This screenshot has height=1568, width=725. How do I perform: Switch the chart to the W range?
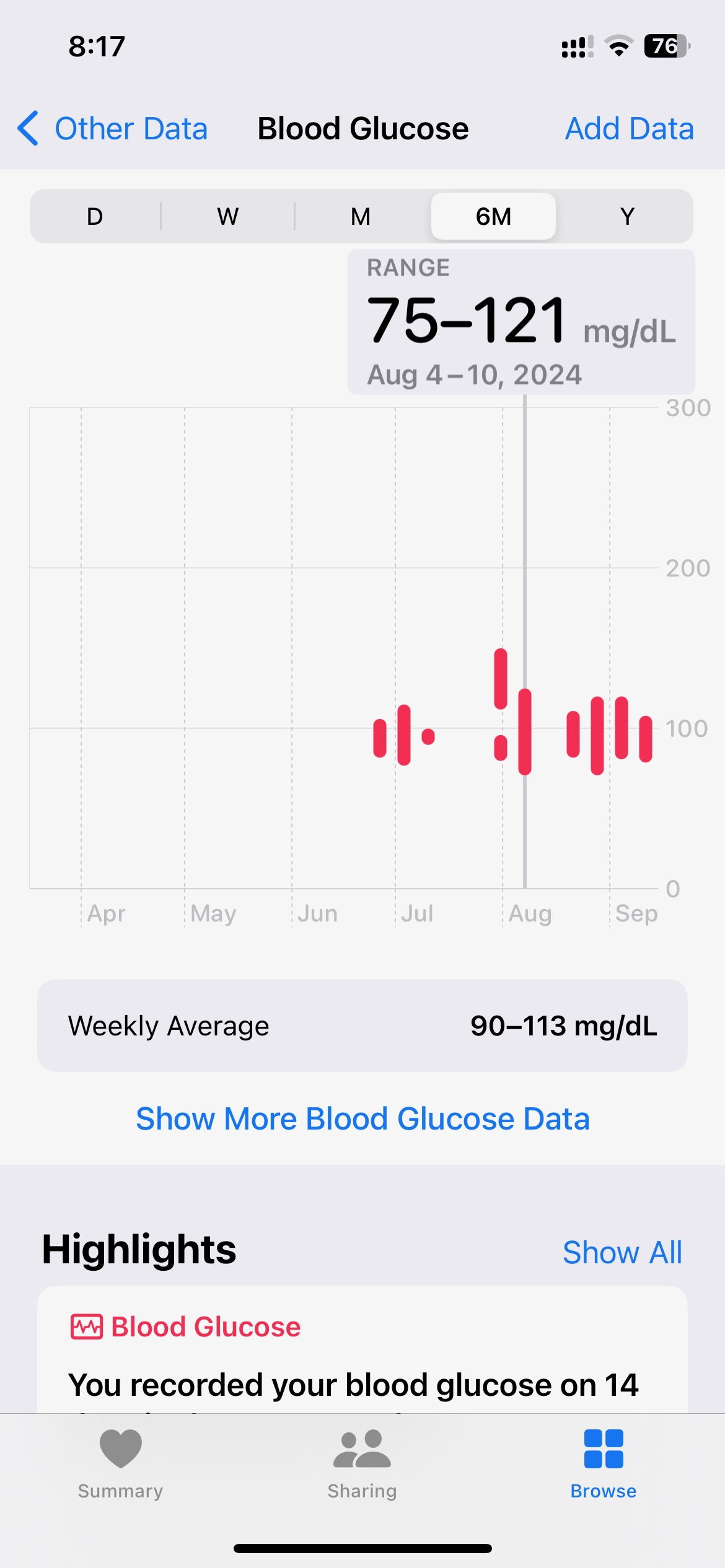point(227,216)
